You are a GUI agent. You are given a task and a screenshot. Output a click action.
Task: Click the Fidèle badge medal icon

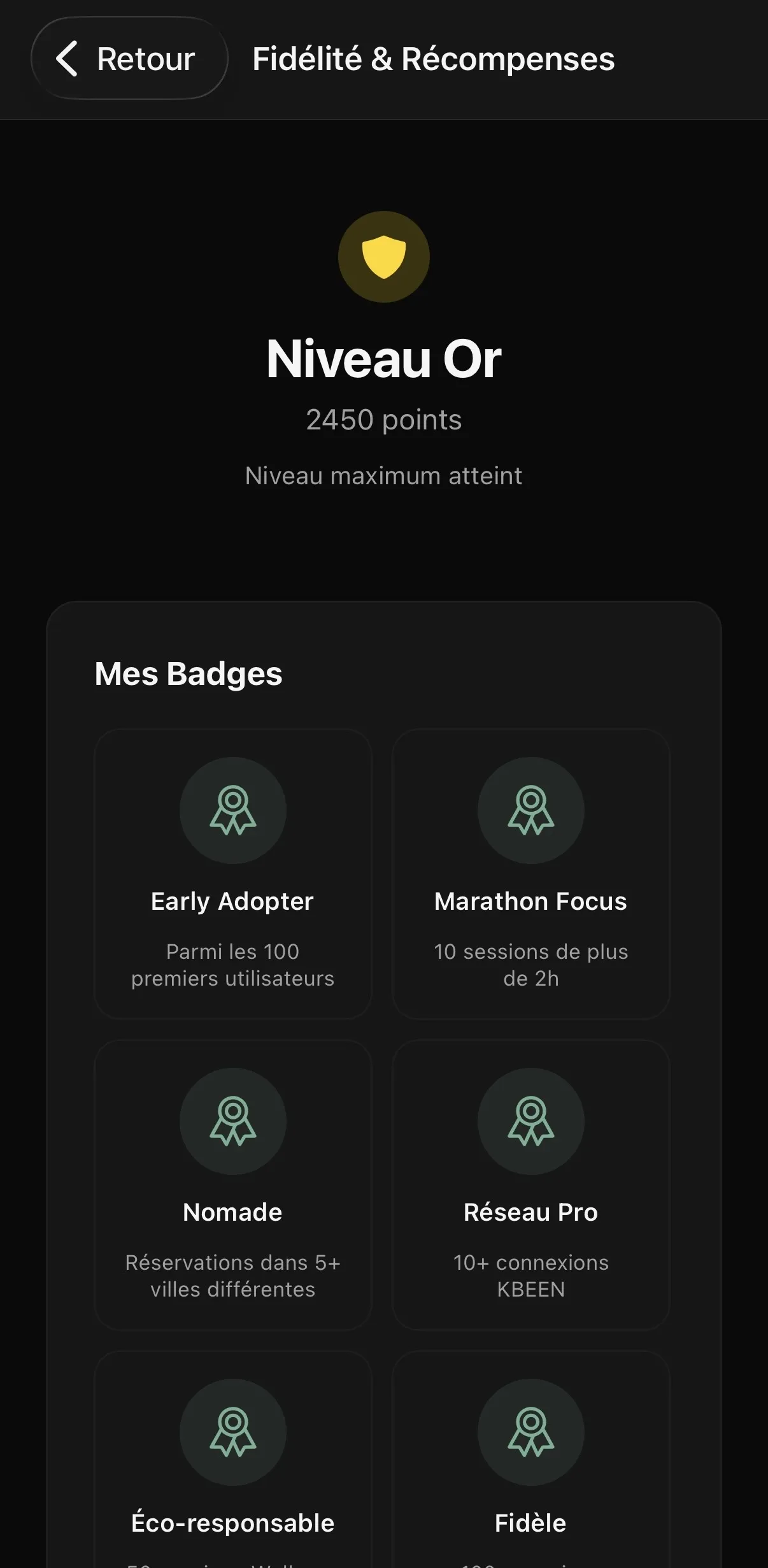pos(530,1432)
